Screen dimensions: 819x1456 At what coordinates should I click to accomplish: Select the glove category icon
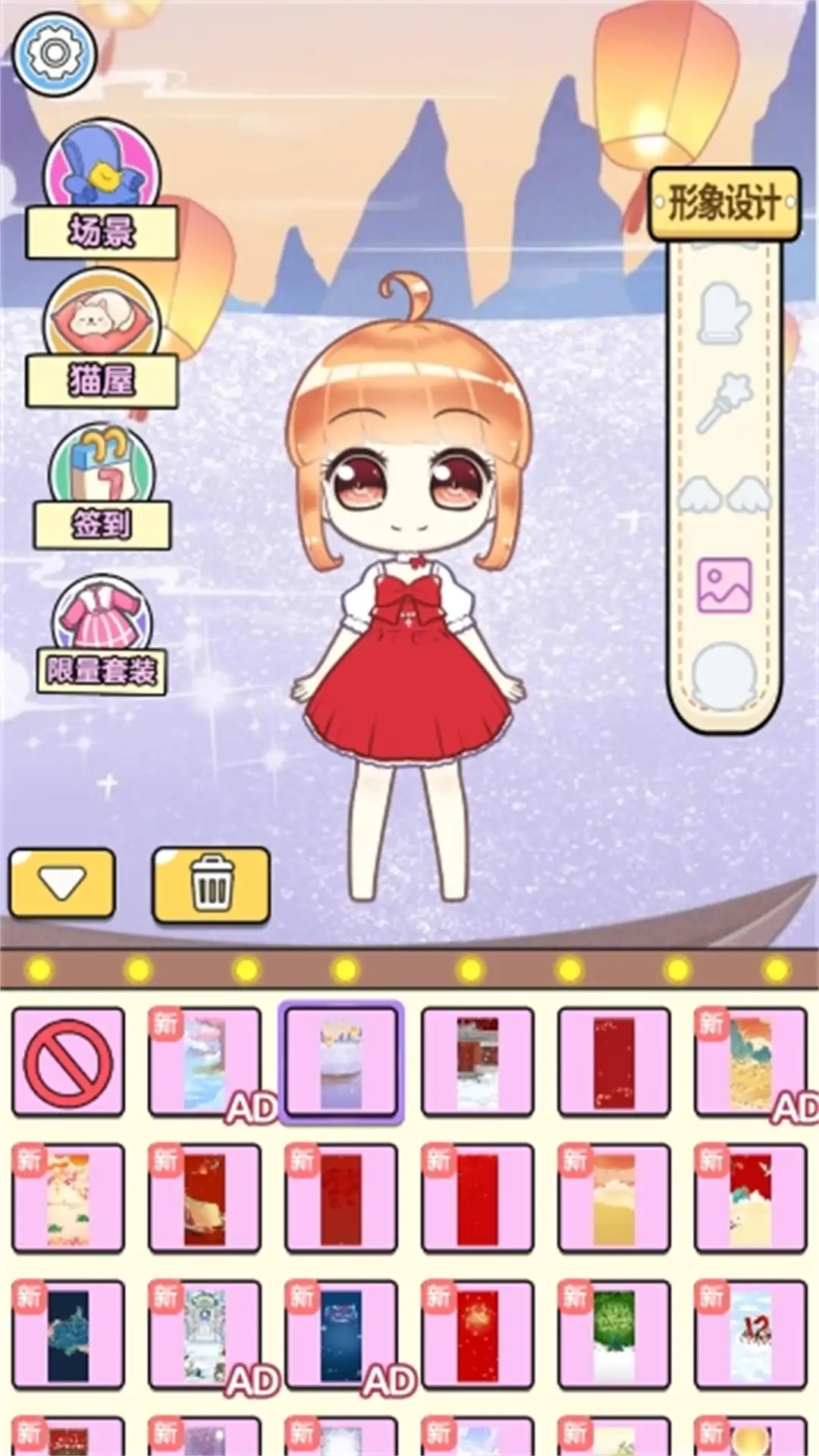click(723, 312)
